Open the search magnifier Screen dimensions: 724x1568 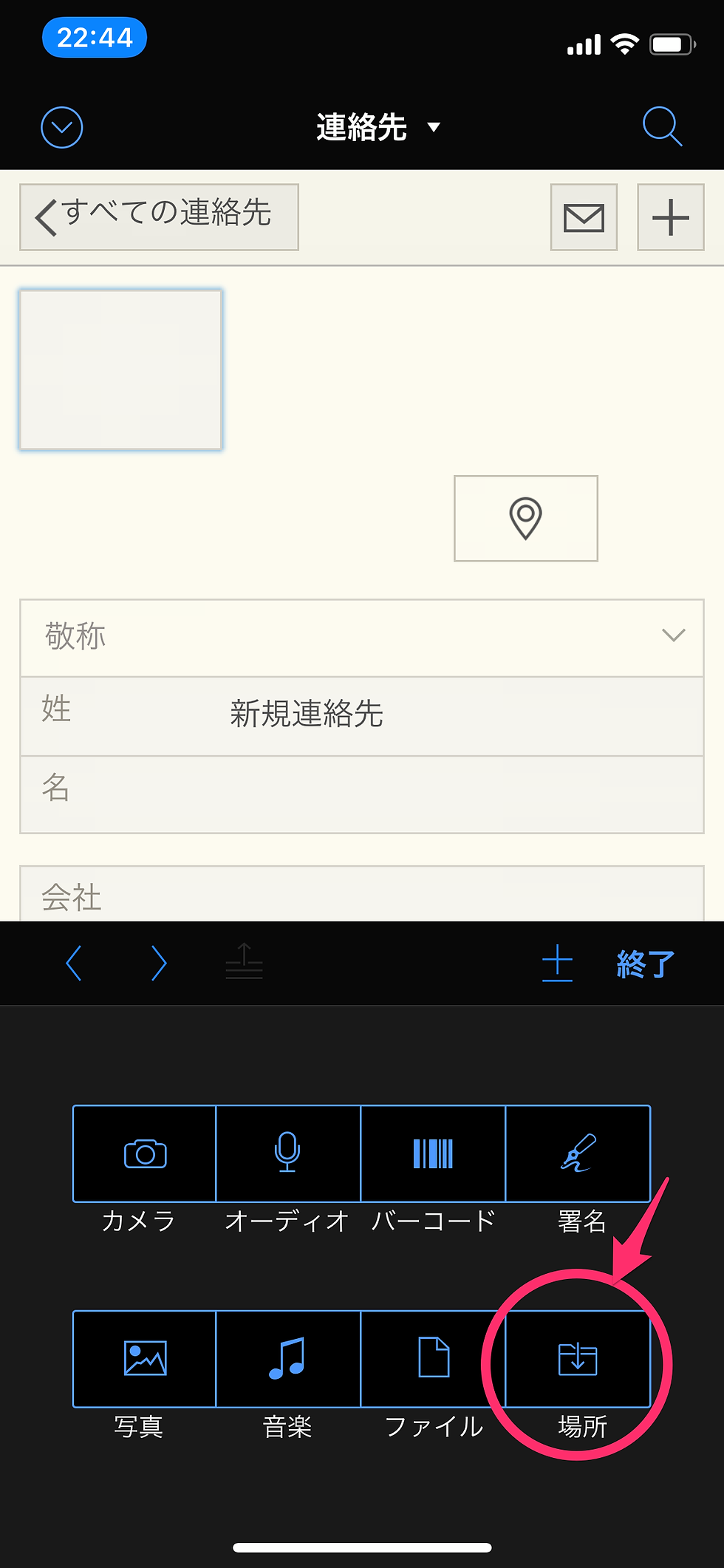click(661, 126)
